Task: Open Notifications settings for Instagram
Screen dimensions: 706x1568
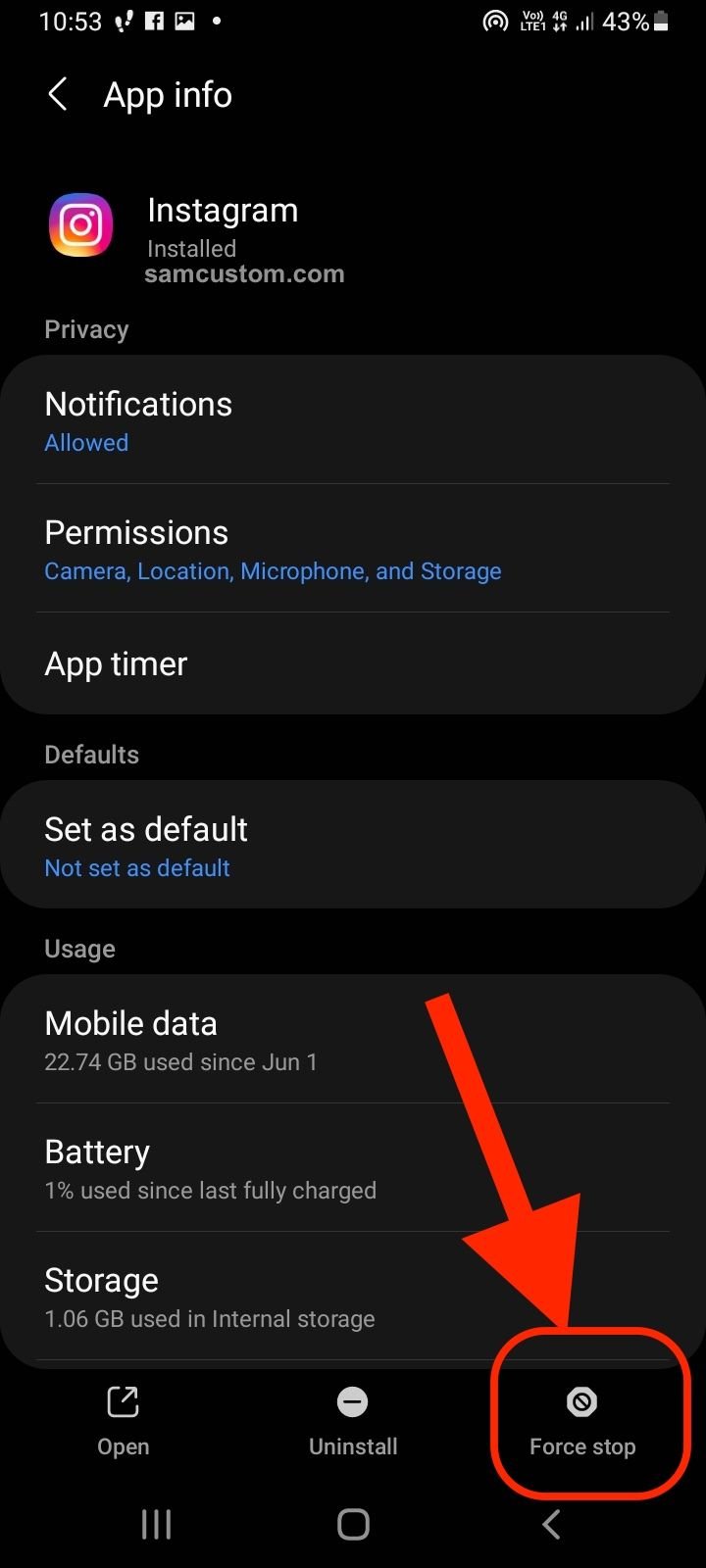Action: pos(353,420)
